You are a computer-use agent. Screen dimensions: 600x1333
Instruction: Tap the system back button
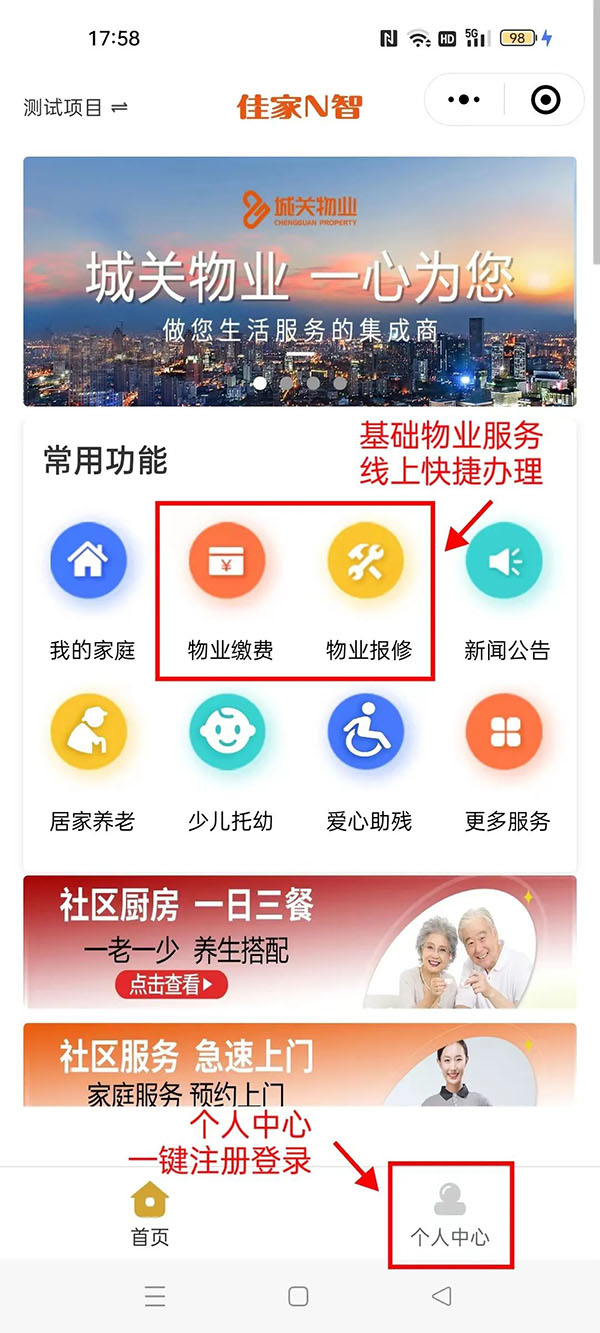441,1296
